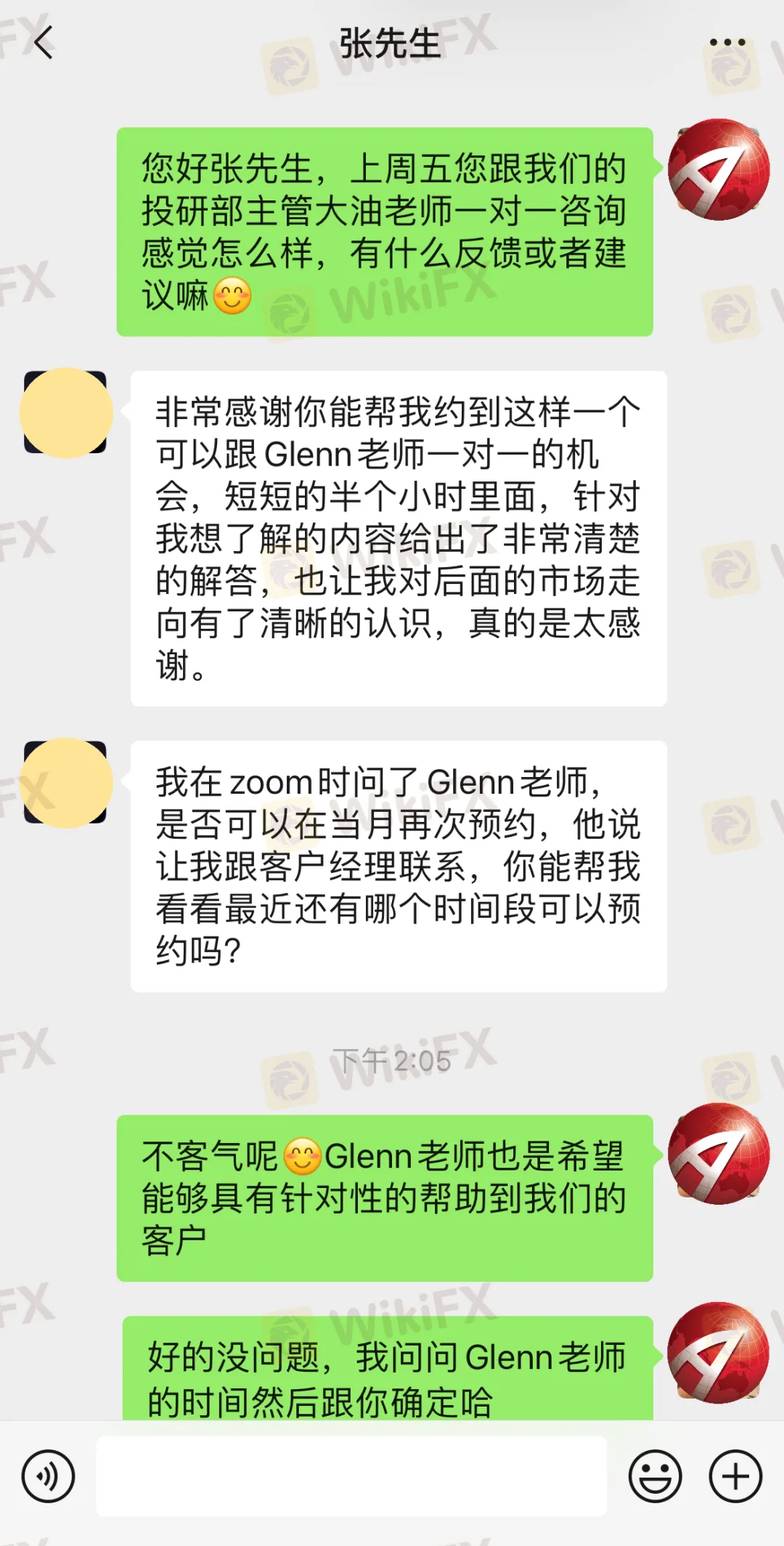Image resolution: width=784 pixels, height=1546 pixels.
Task: Open the three-dot chat options menu
Action: tap(727, 42)
